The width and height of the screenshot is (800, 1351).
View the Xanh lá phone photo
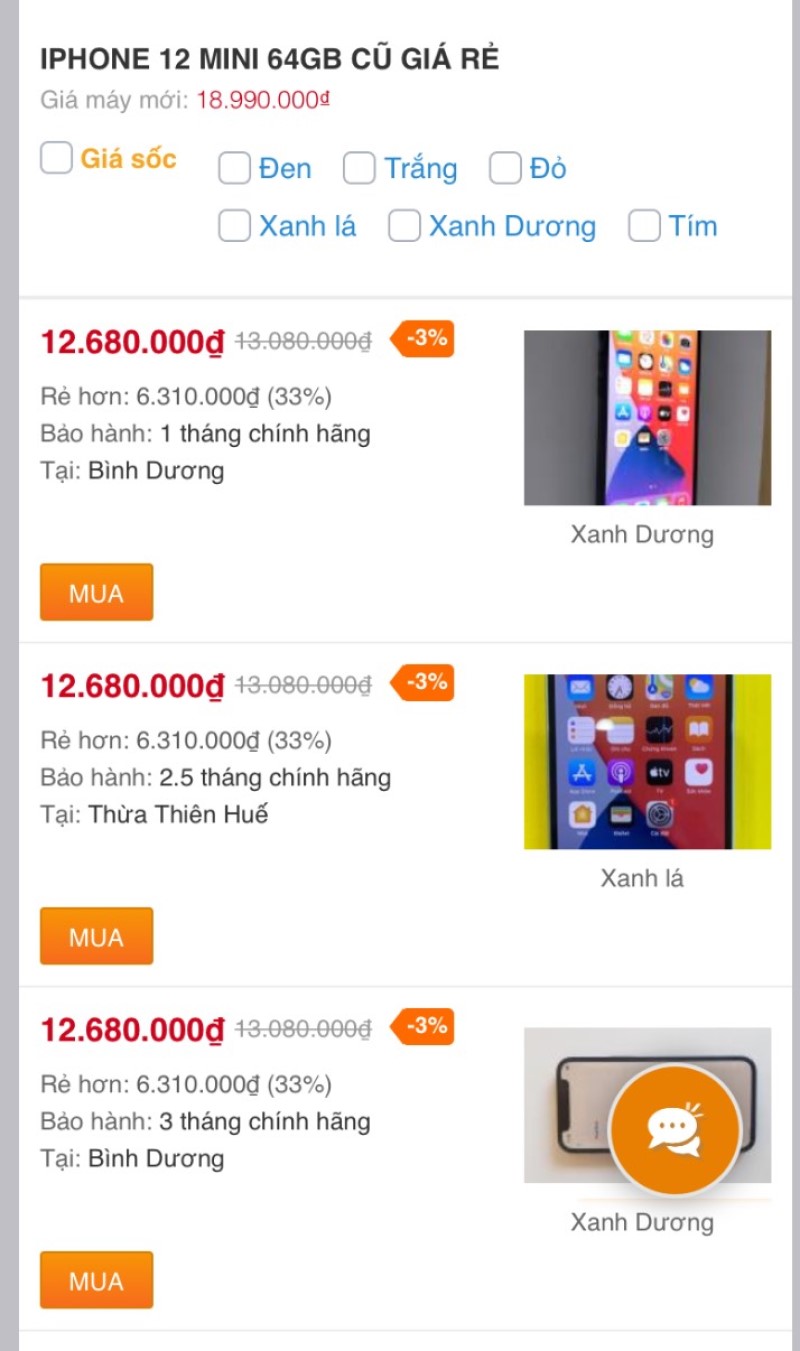point(647,762)
